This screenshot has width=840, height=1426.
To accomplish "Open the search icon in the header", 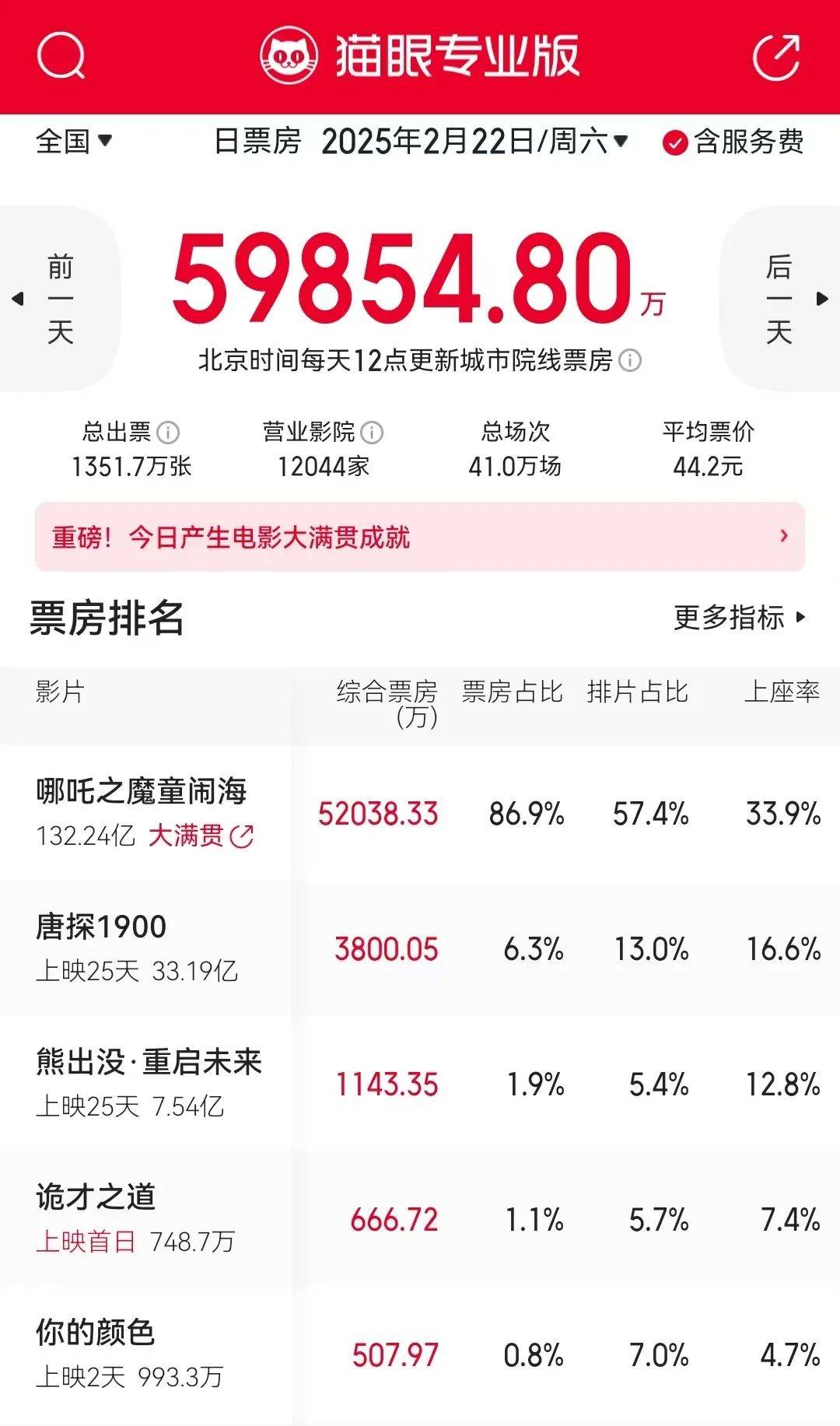I will (61, 56).
